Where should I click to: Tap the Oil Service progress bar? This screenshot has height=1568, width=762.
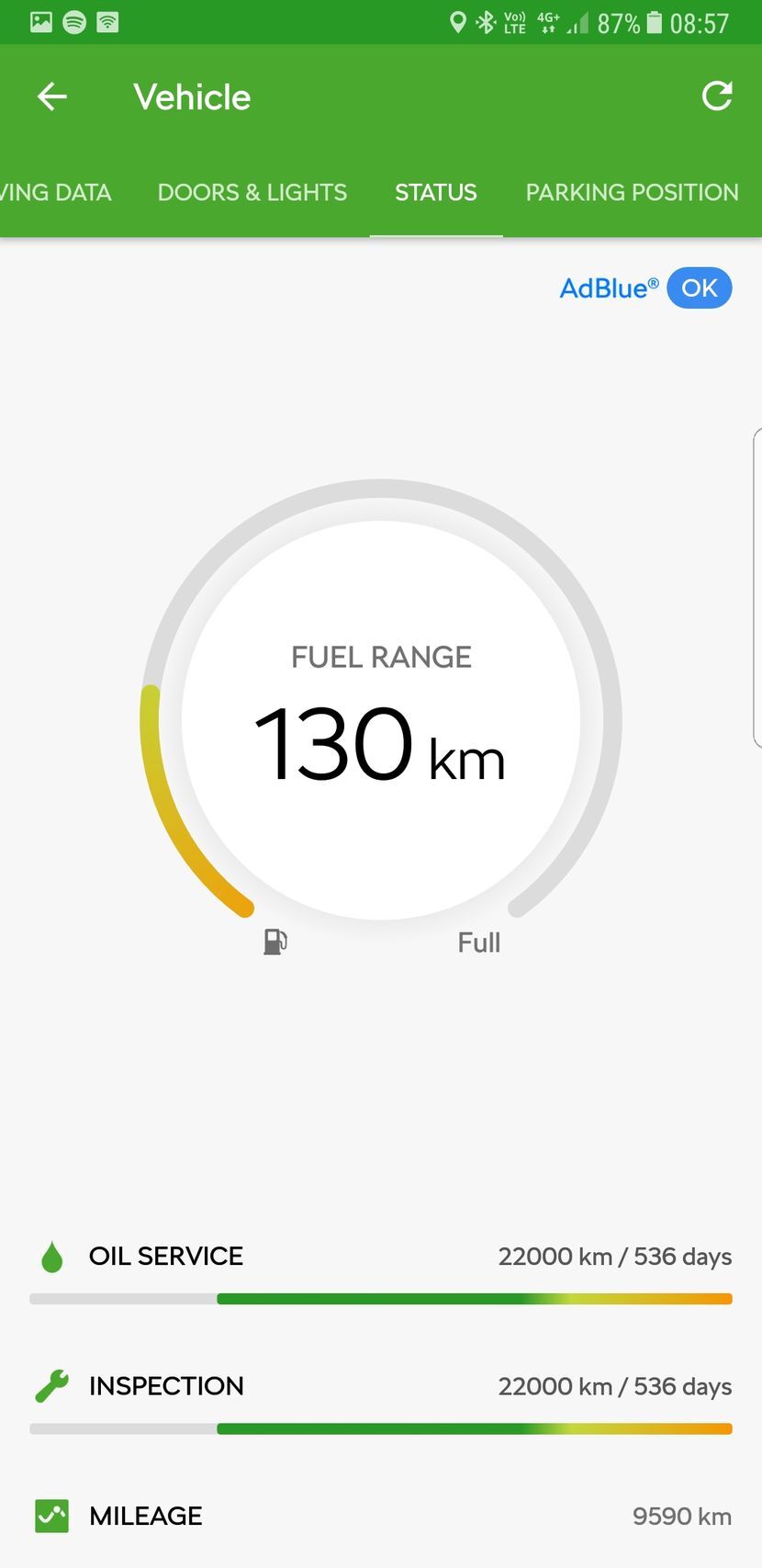(x=381, y=1298)
